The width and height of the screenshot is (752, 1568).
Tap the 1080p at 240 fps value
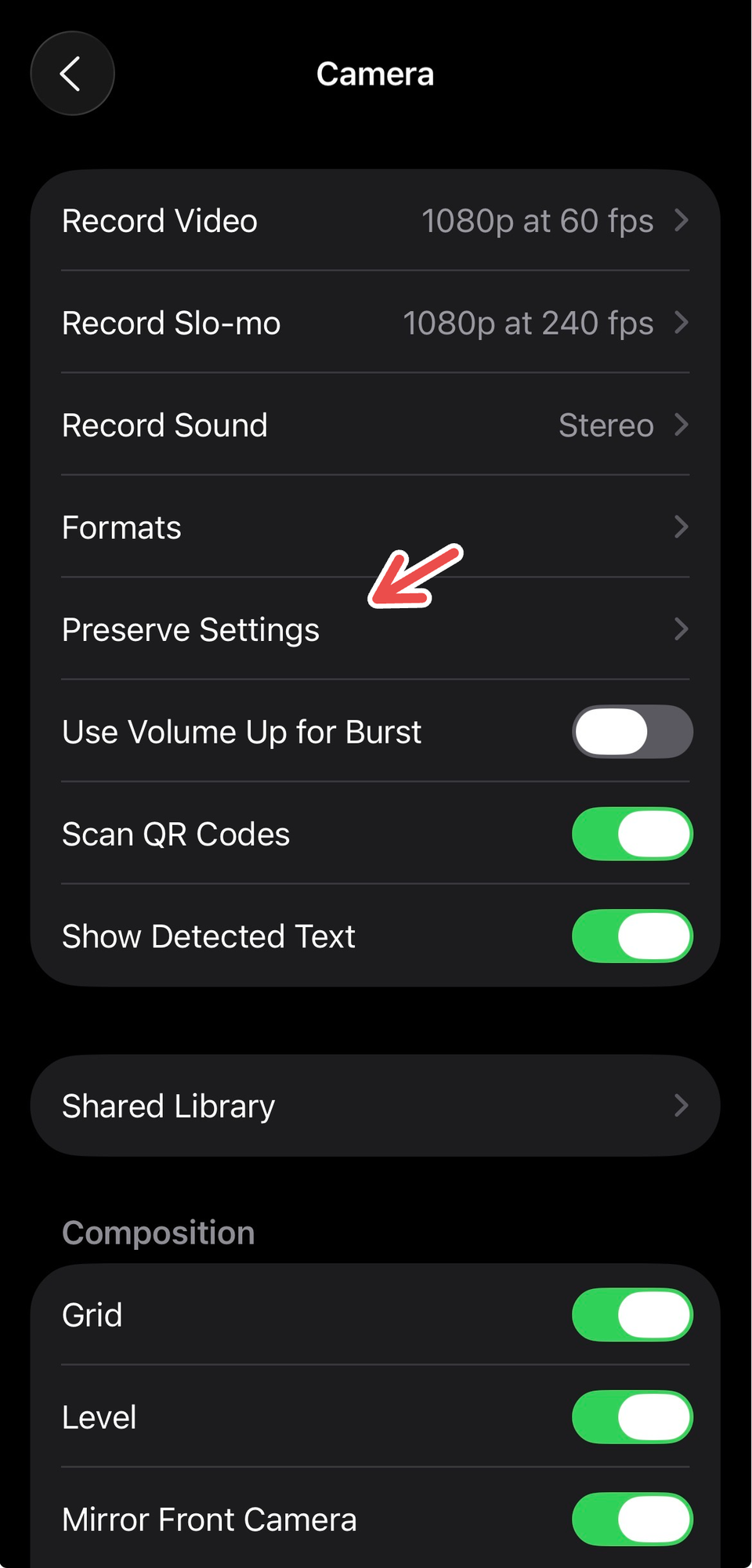[529, 323]
